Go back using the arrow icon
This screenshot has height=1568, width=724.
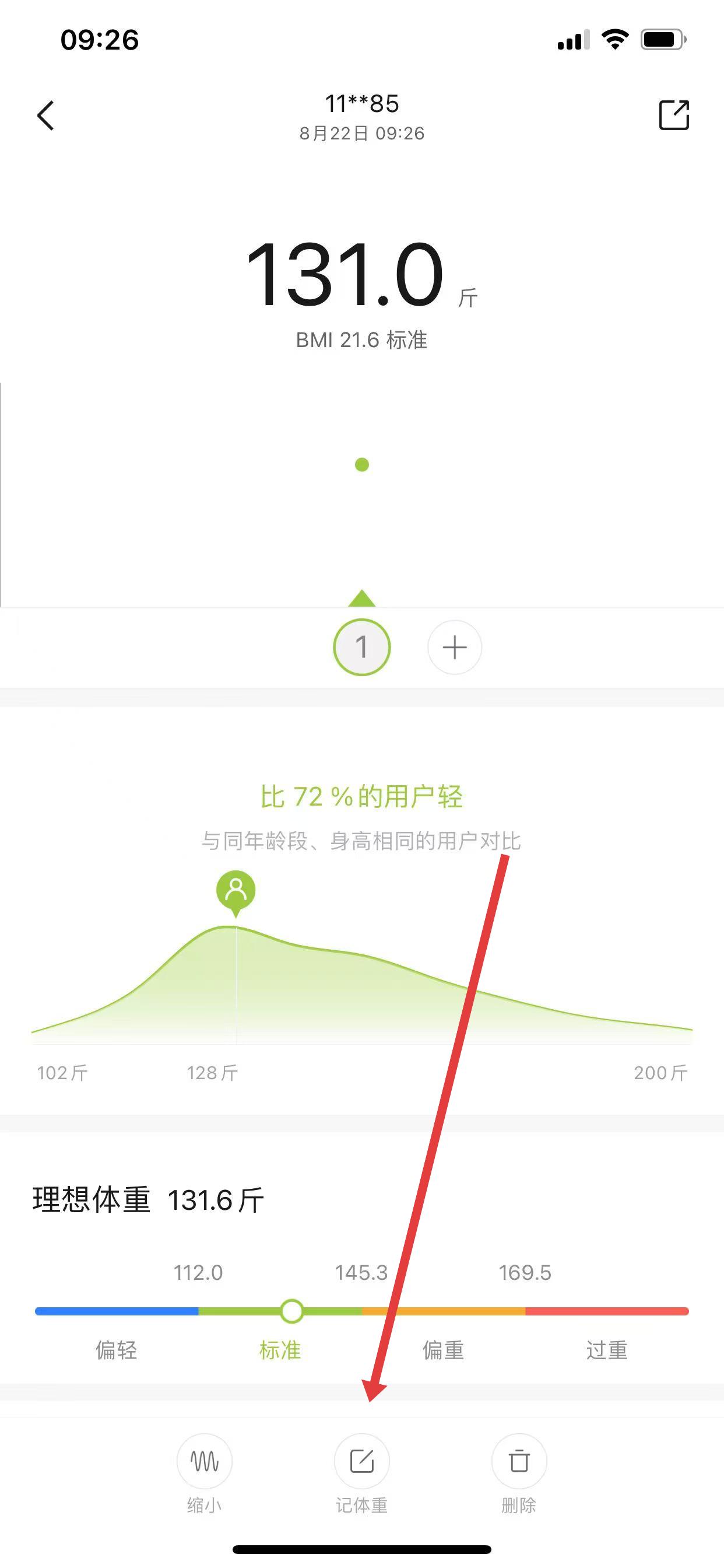tap(46, 116)
